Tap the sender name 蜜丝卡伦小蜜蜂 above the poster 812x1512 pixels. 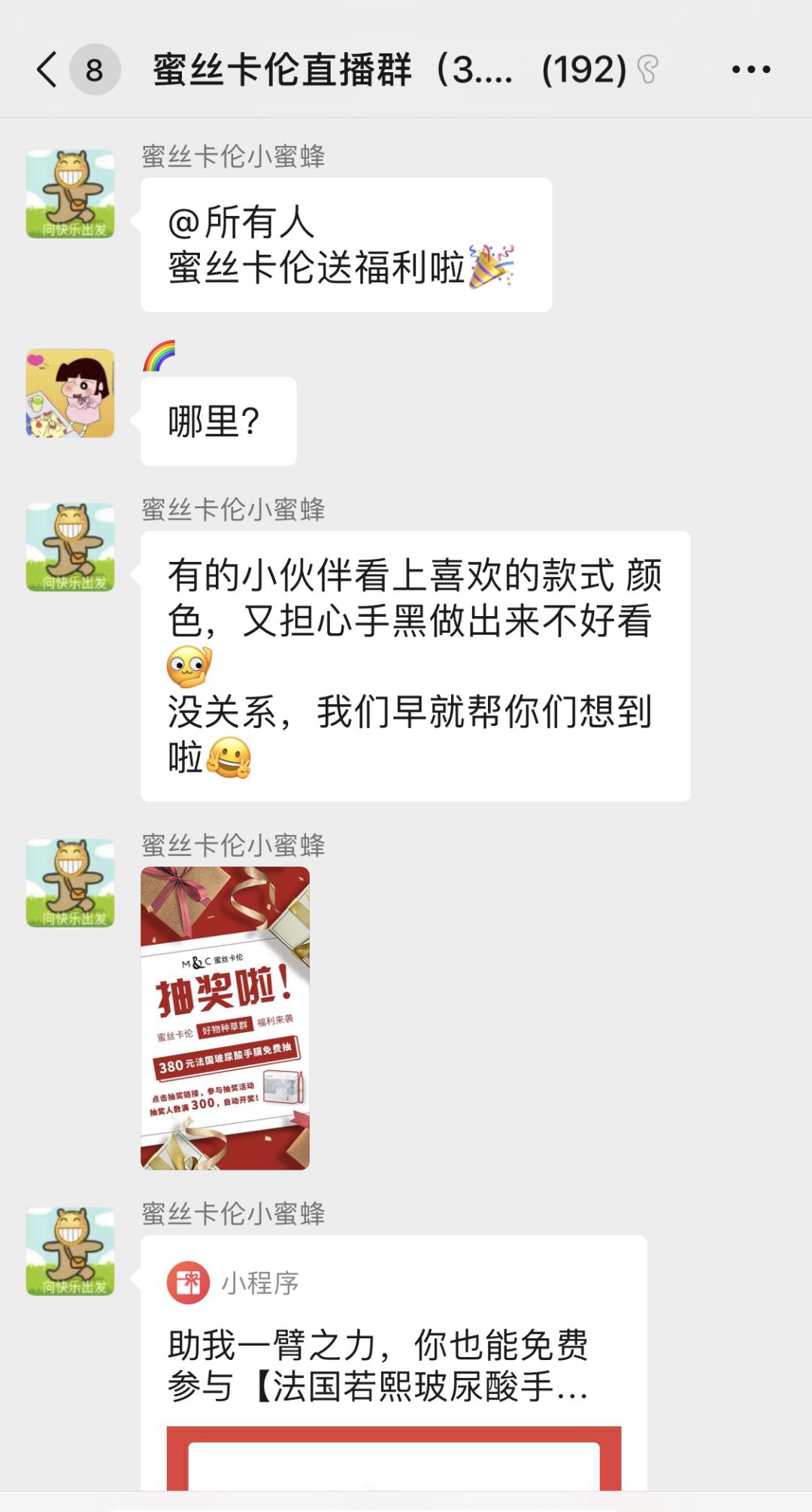233,847
